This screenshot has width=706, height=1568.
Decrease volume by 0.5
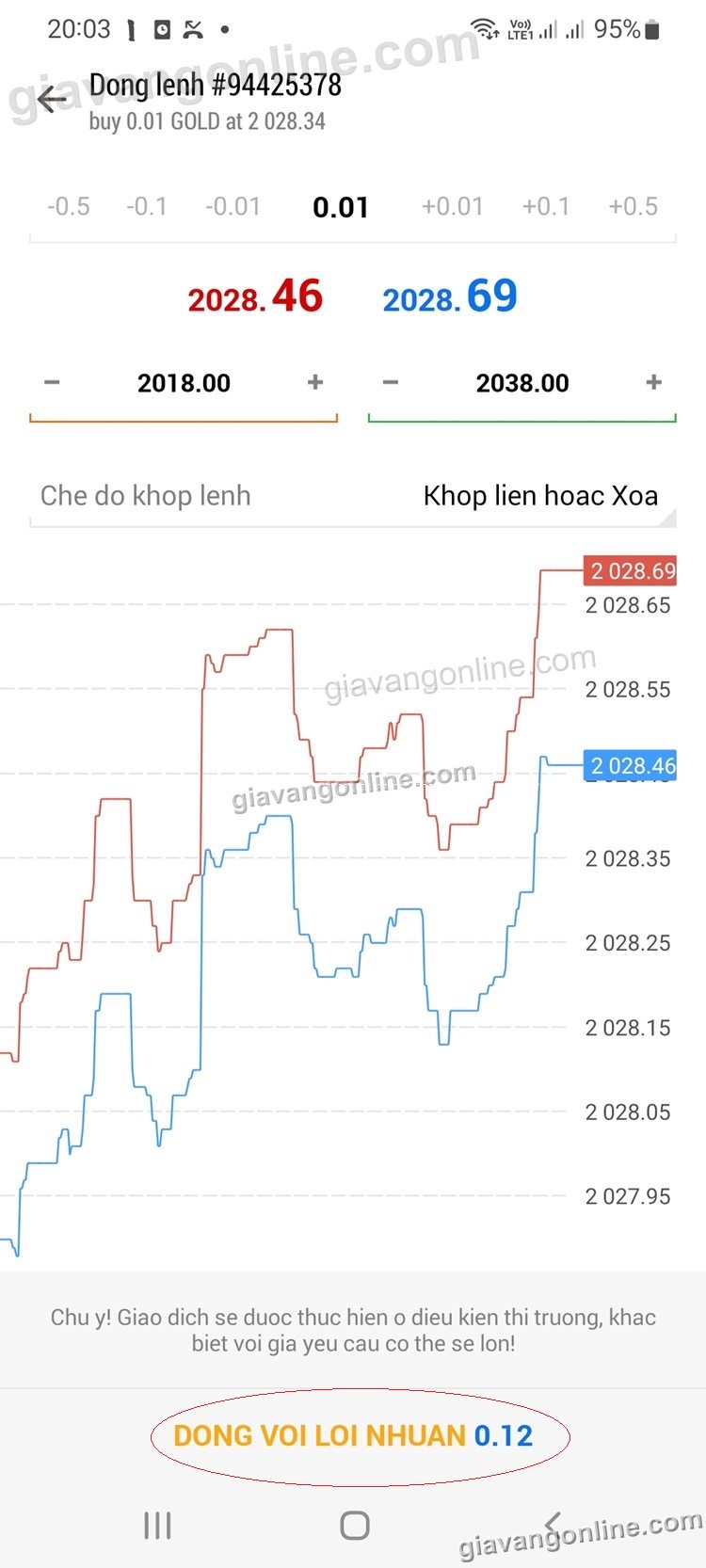(69, 207)
